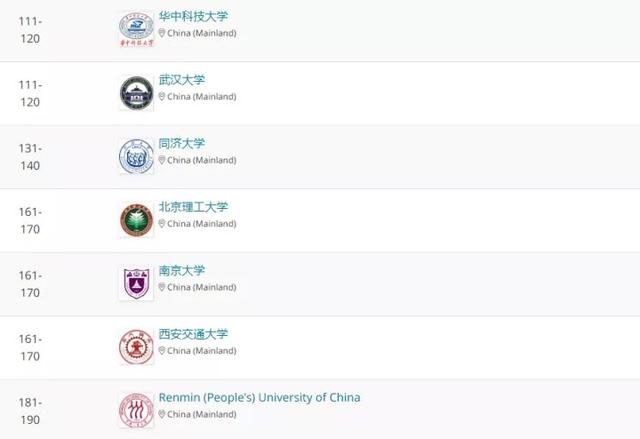
Task: Open the 武汉大学 university link
Action: click(x=182, y=80)
